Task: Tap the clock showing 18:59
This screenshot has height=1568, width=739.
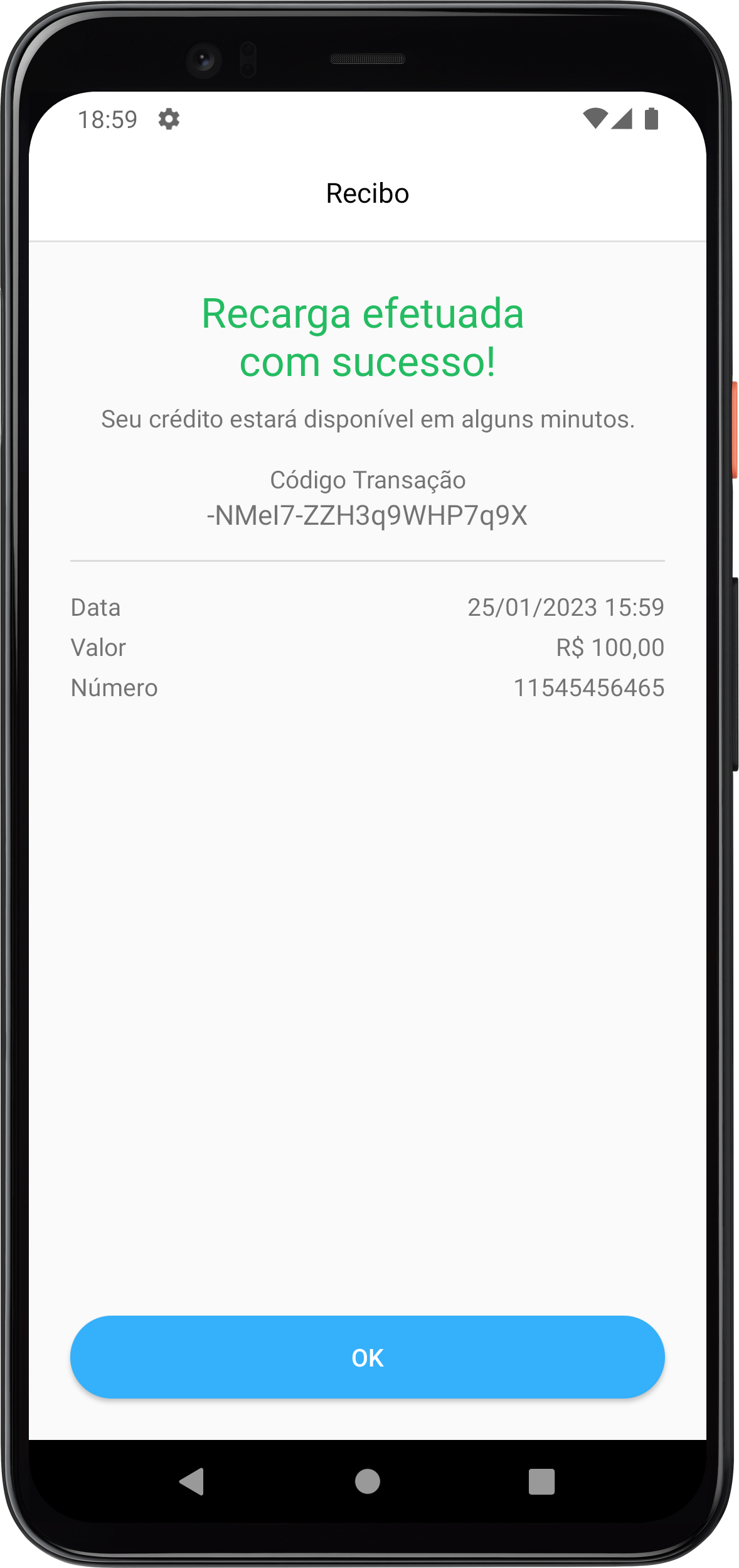Action: click(108, 119)
